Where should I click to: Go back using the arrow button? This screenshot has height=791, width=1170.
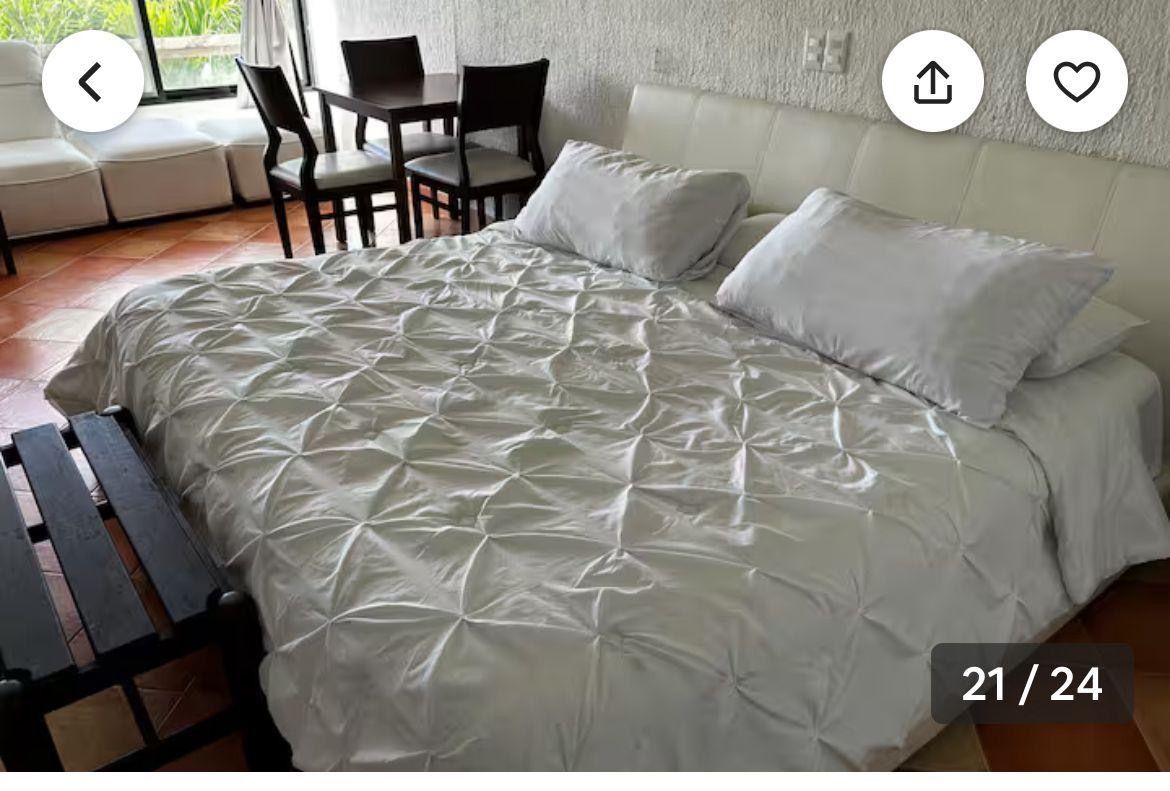(92, 82)
